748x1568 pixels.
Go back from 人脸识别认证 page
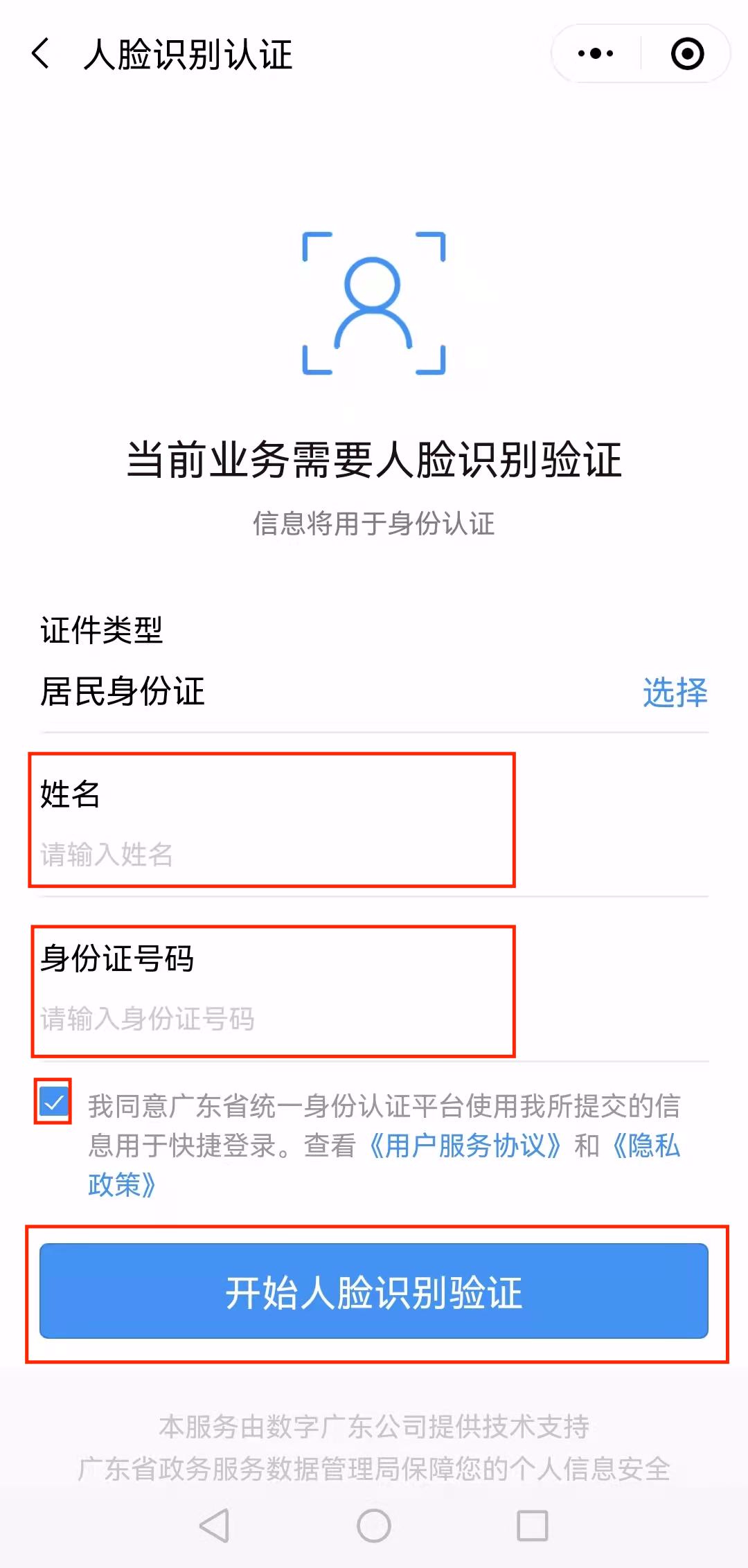tap(40, 54)
